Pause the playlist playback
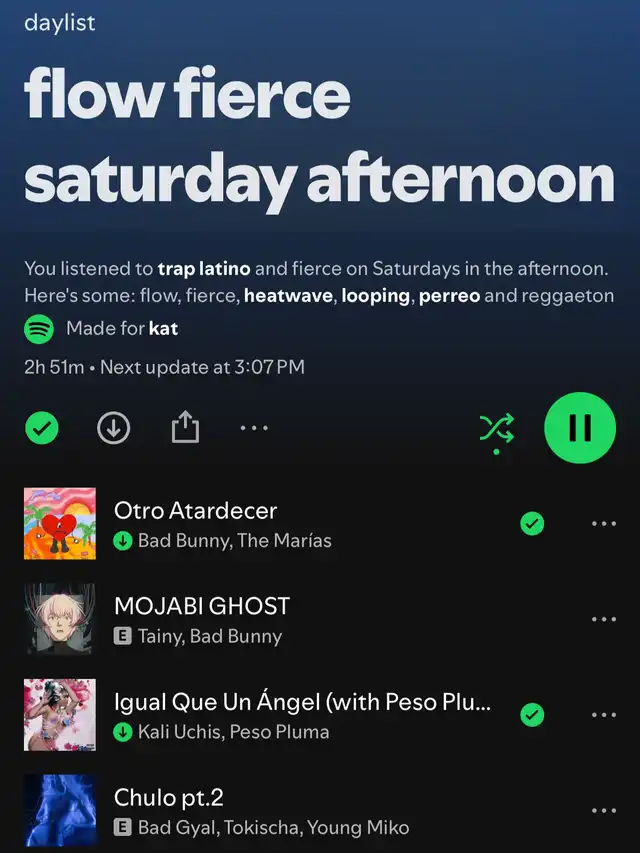The height and width of the screenshot is (853, 640). pyautogui.click(x=580, y=428)
